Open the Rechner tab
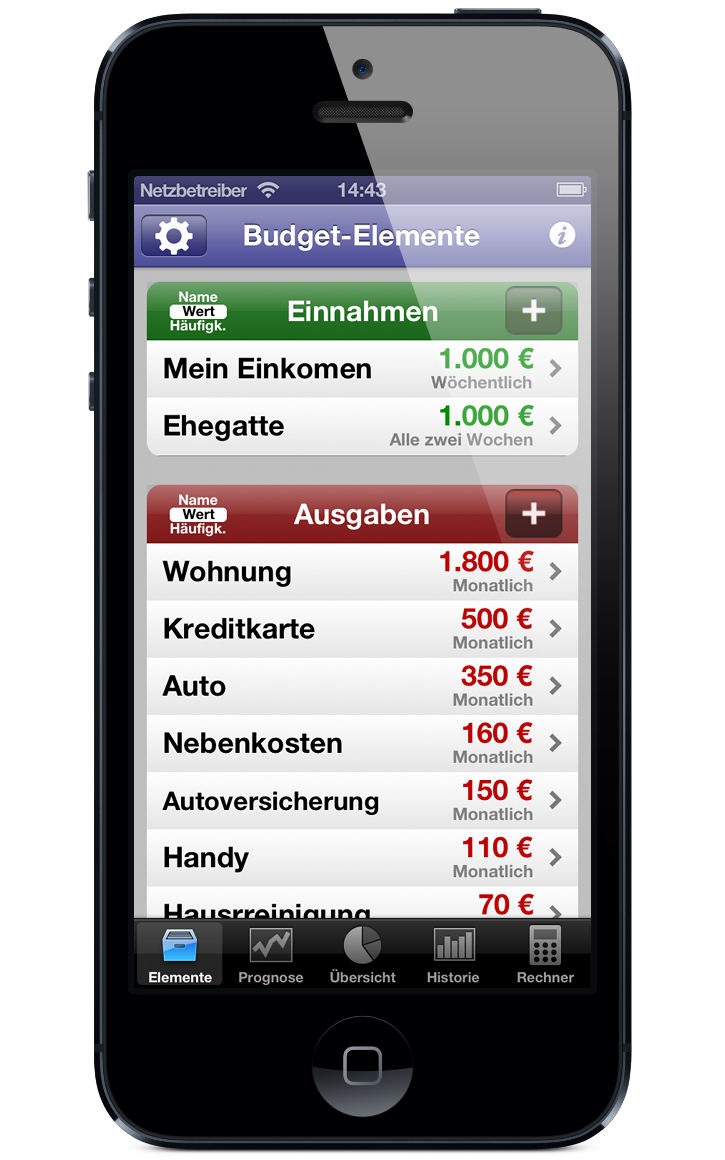 (x=545, y=955)
